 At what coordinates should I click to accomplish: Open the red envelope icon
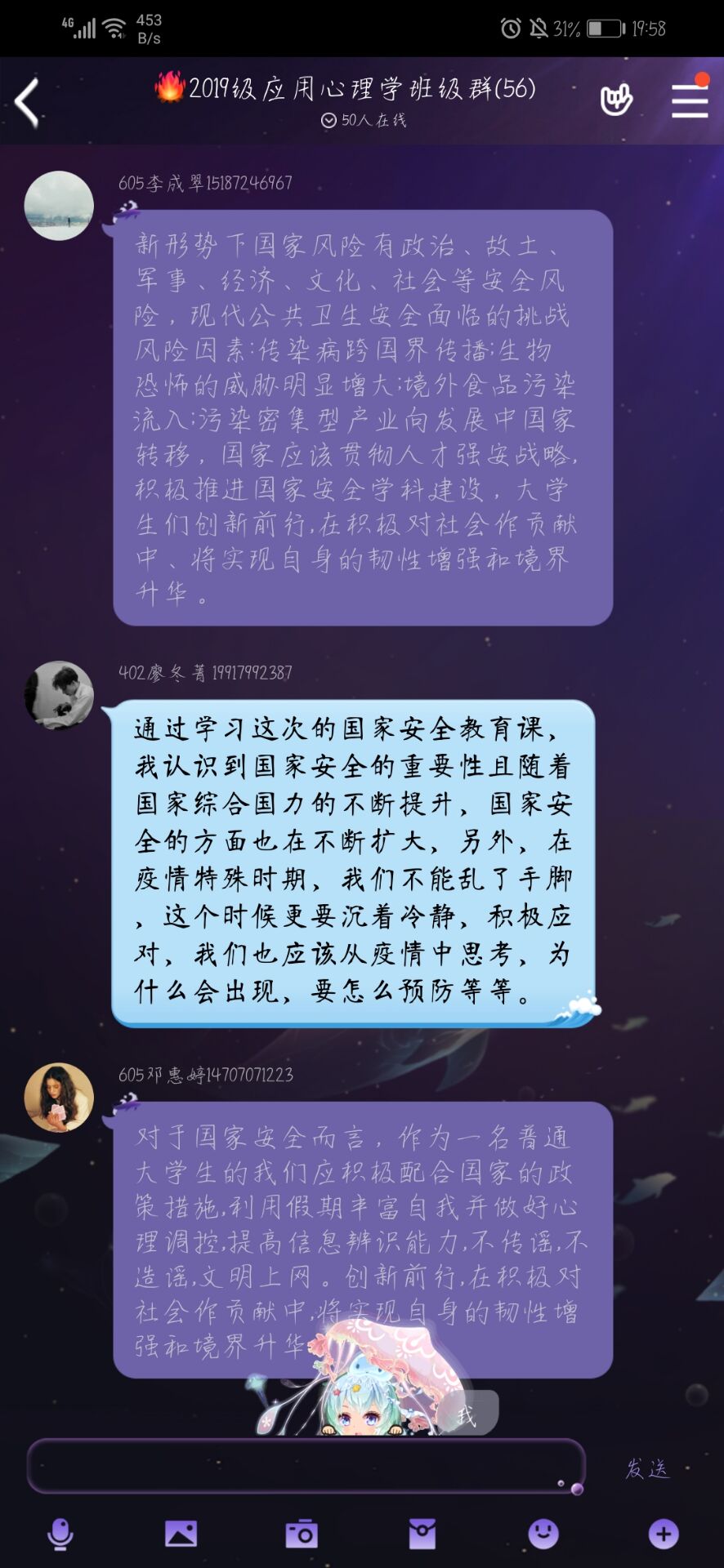422,1534
